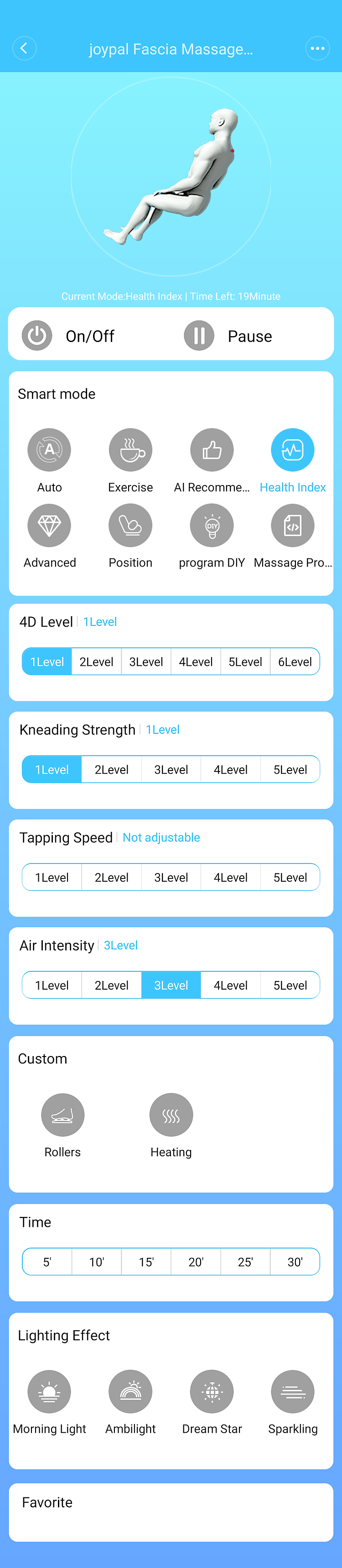This screenshot has height=1568, width=342.
Task: Select the Position mode
Action: [130, 525]
